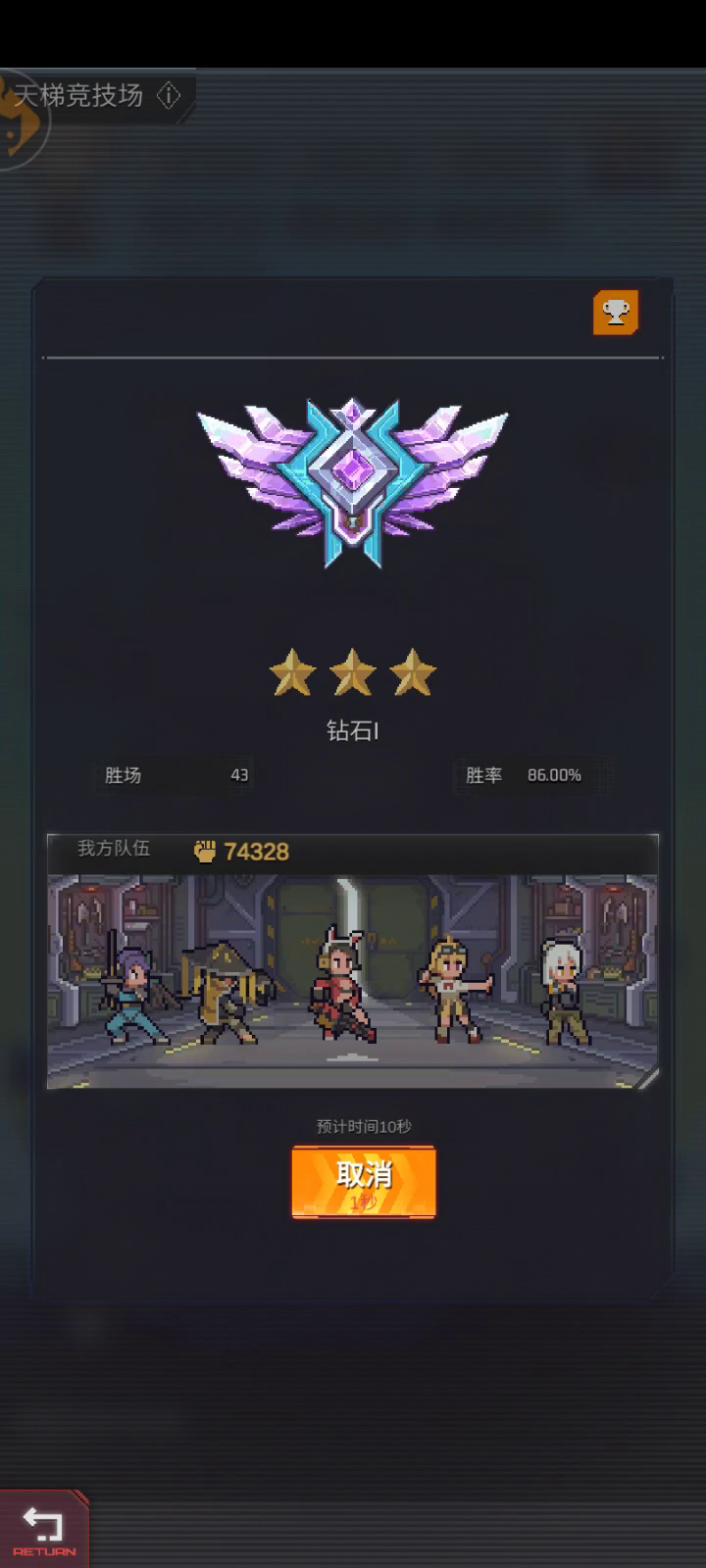Viewport: 706px width, 1568px height.
Task: Open the trophy leaderboard icon
Action: [x=616, y=313]
